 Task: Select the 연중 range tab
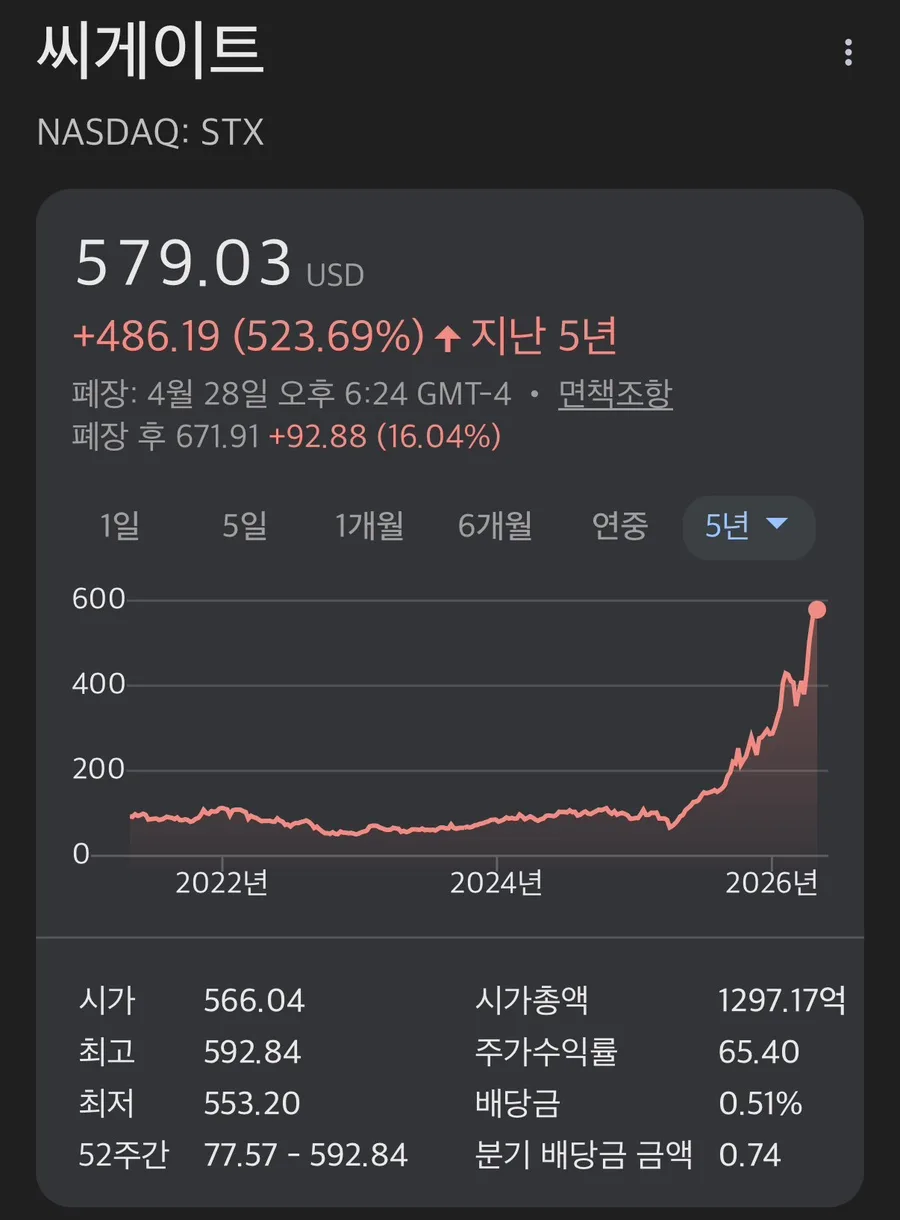[x=620, y=526]
